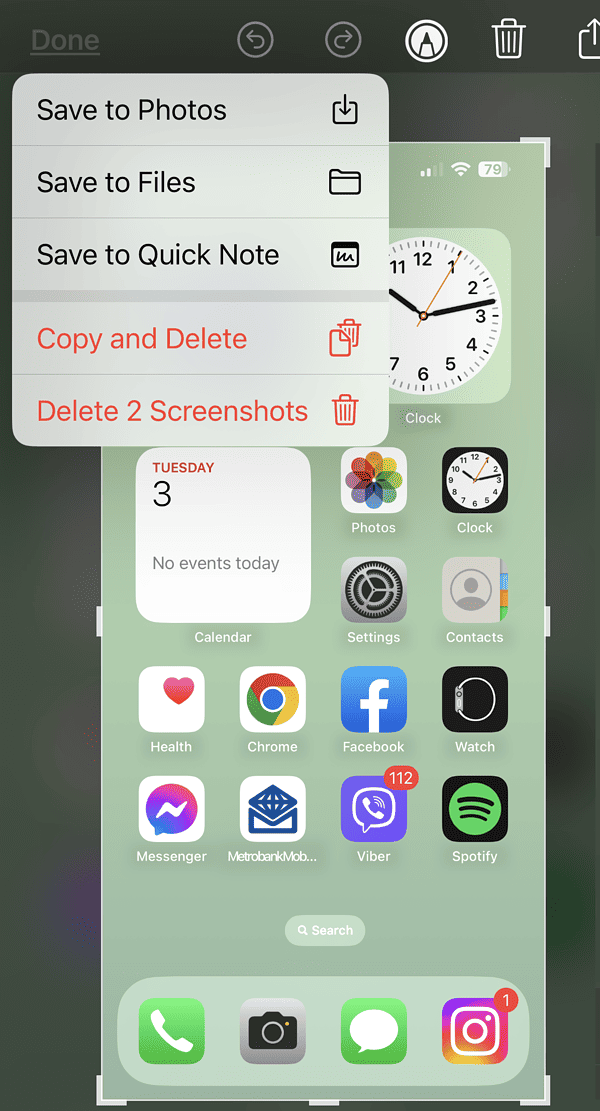Tap the trash icon in toolbar
This screenshot has width=600, height=1111.
click(x=508, y=41)
